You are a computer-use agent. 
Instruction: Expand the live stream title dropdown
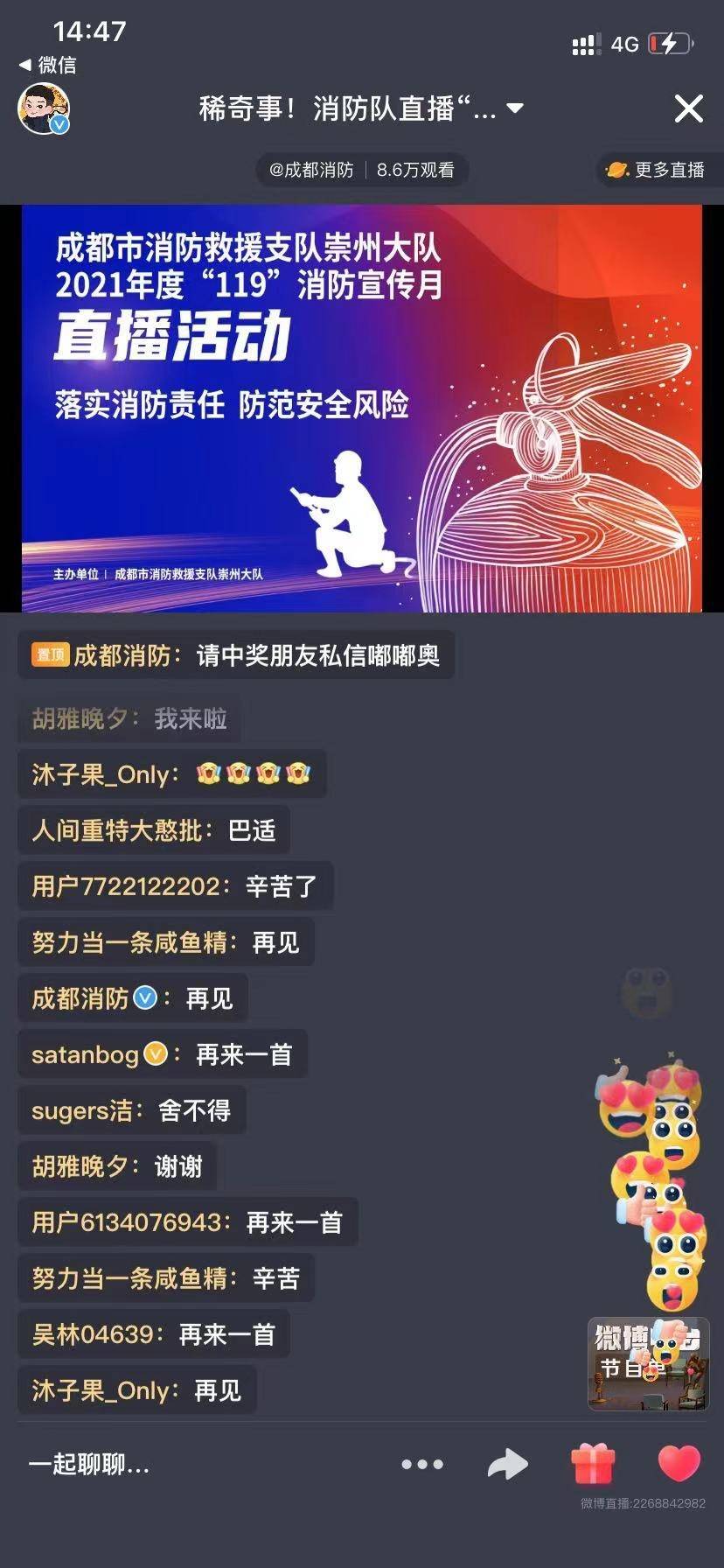(515, 108)
